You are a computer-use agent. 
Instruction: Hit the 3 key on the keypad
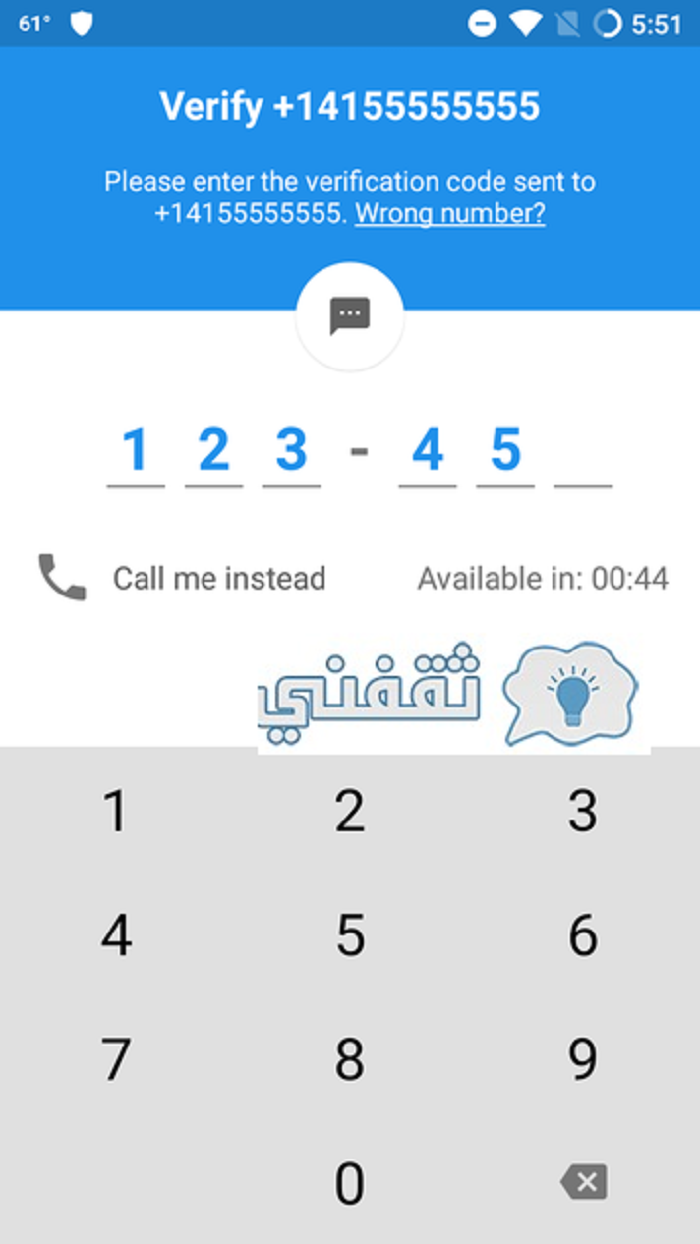(583, 811)
